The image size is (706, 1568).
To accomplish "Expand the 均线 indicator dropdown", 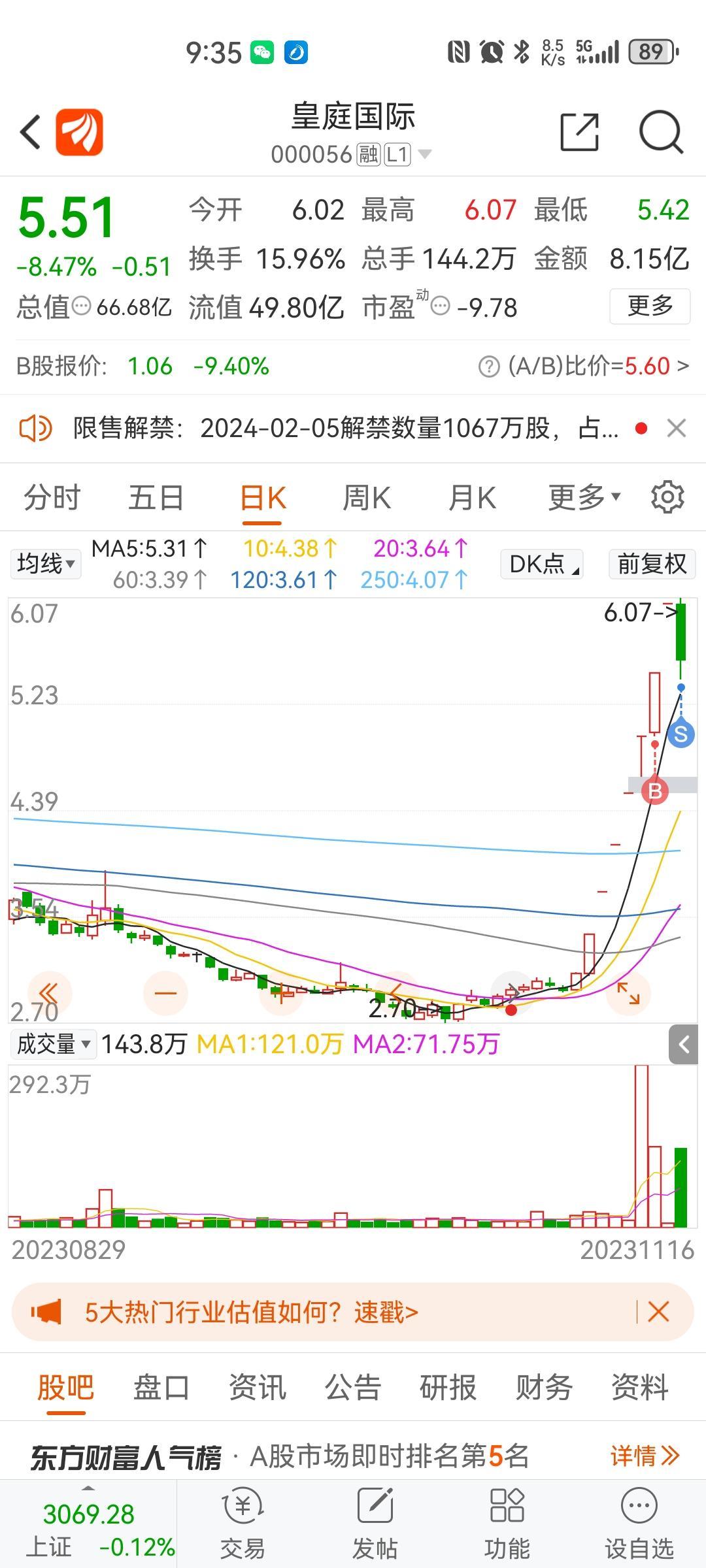I will tap(45, 563).
